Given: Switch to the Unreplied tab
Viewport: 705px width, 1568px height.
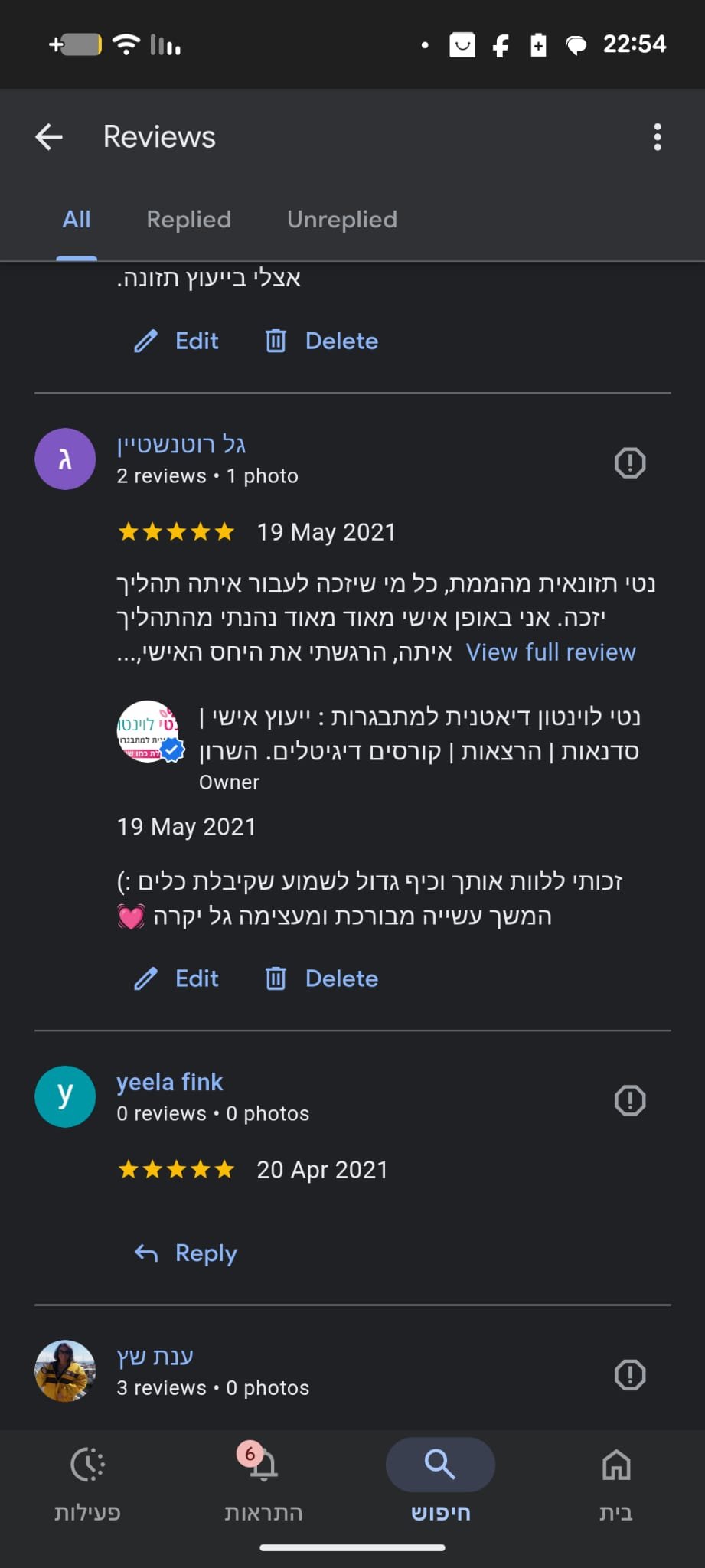Looking at the screenshot, I should click(x=341, y=220).
